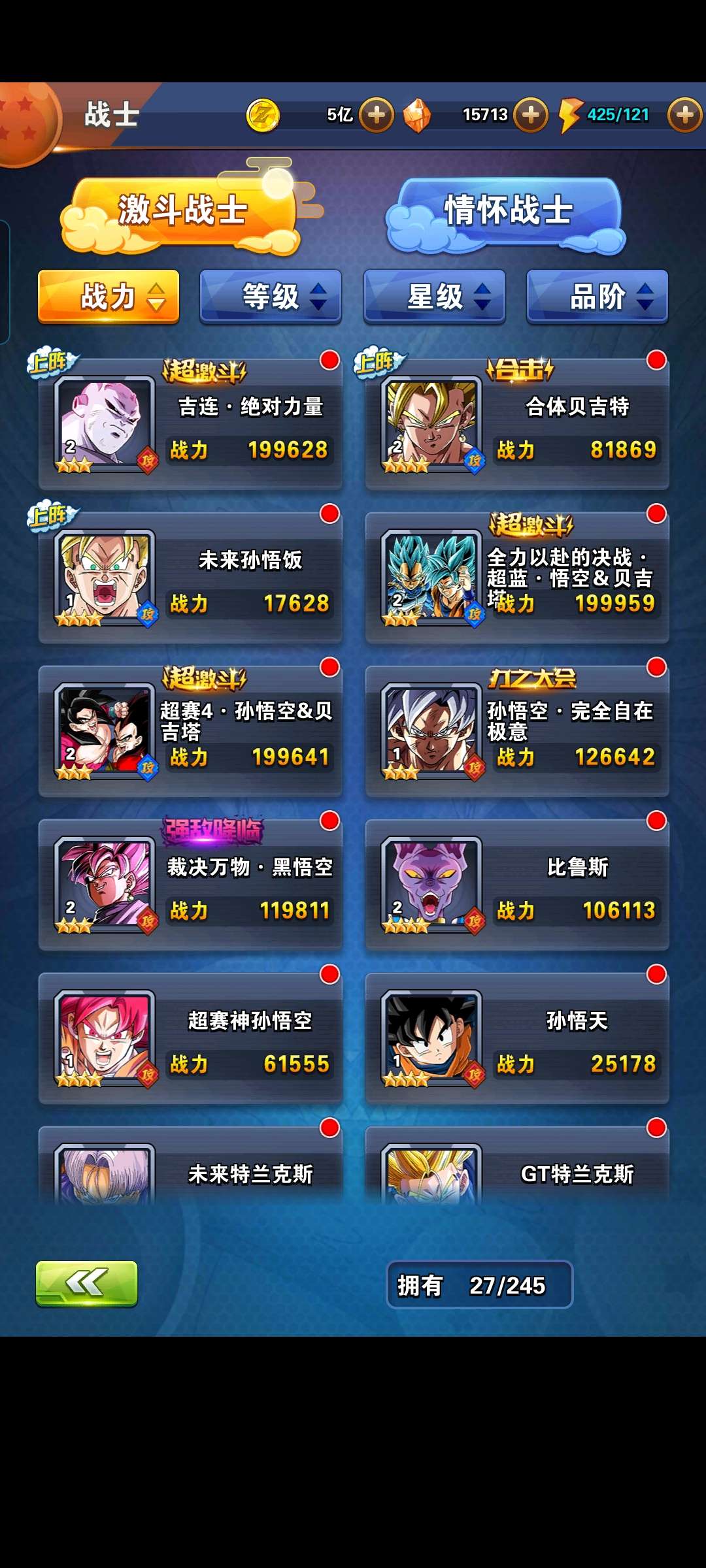Open the 合体贝吉特 warrior card
The width and height of the screenshot is (706, 1568).
[517, 425]
